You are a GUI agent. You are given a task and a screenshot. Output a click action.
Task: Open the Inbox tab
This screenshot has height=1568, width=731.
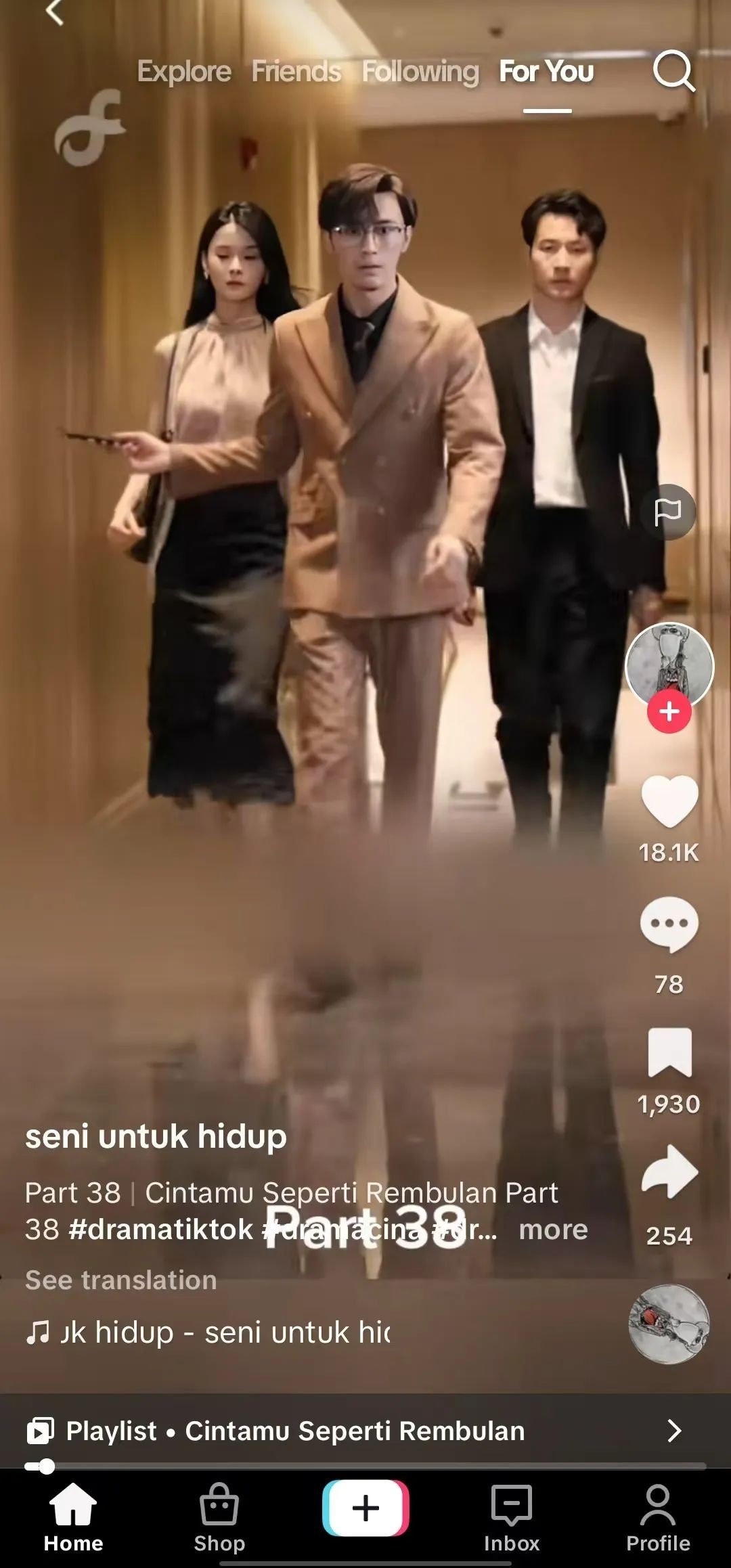click(x=511, y=1518)
